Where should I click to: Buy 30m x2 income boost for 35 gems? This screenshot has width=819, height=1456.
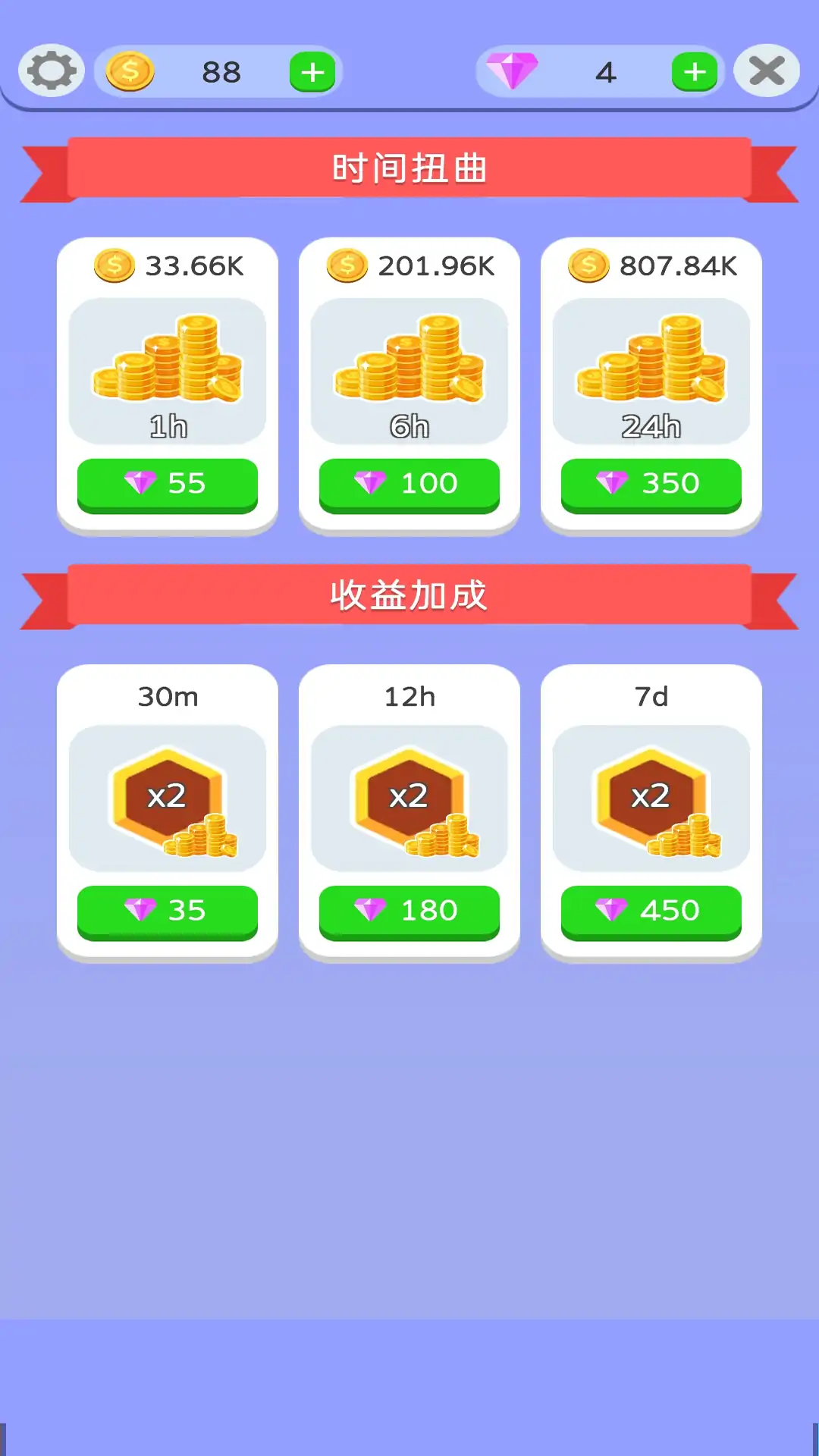coord(168,910)
